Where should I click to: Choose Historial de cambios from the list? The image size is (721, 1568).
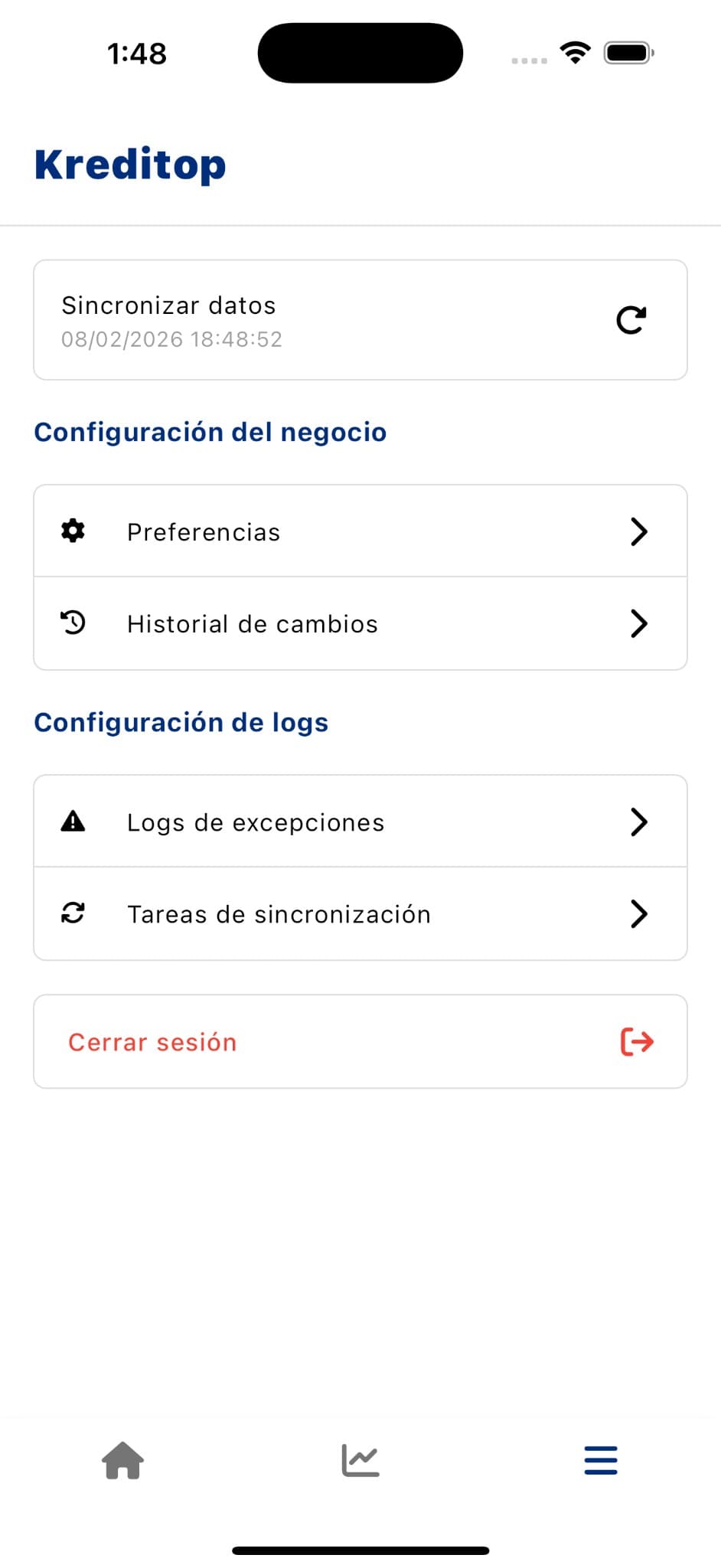point(253,623)
